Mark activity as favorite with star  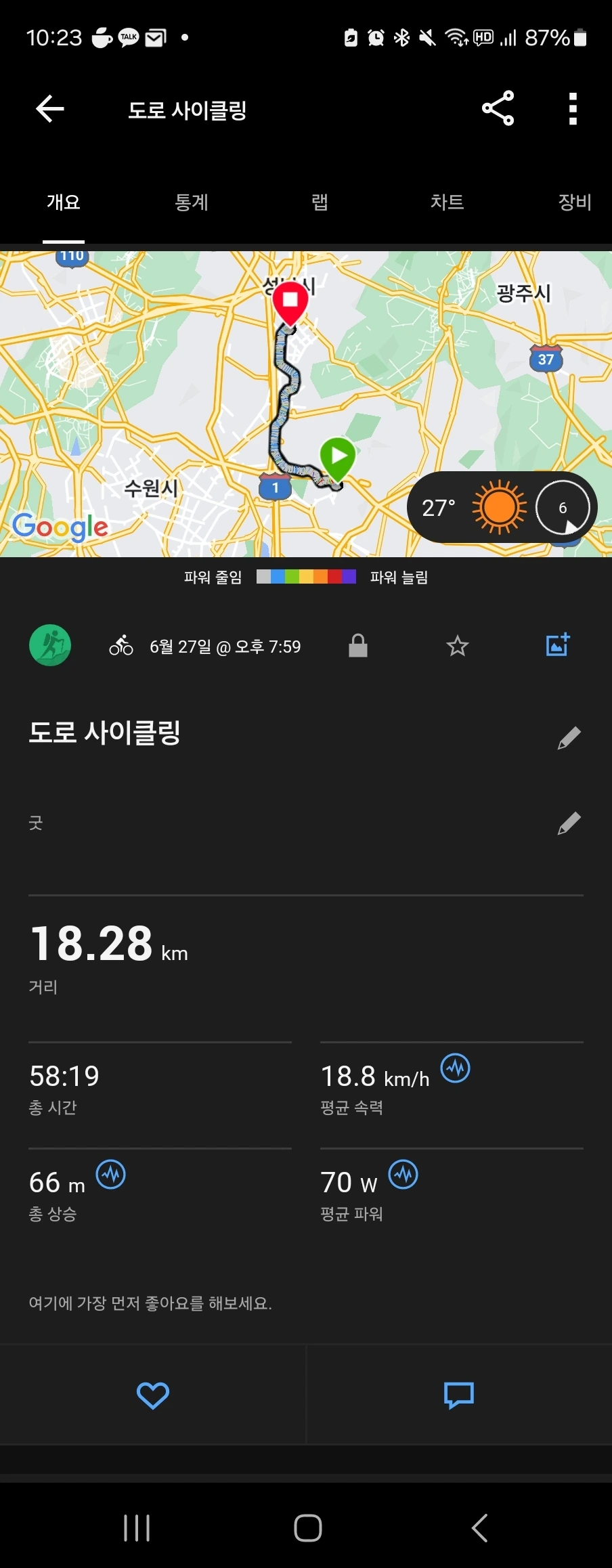pyautogui.click(x=458, y=646)
